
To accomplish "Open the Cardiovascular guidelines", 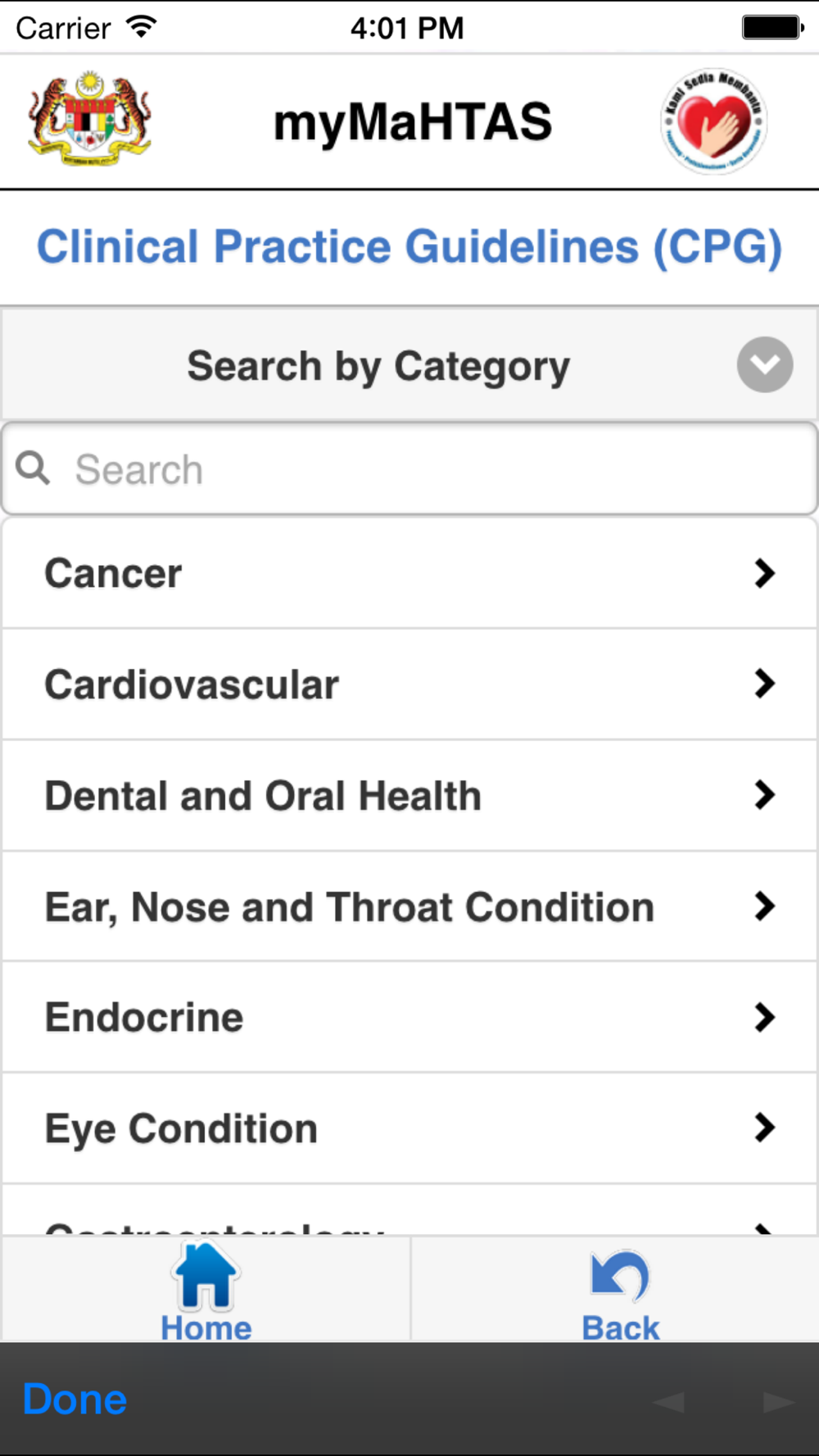I will (x=409, y=685).
